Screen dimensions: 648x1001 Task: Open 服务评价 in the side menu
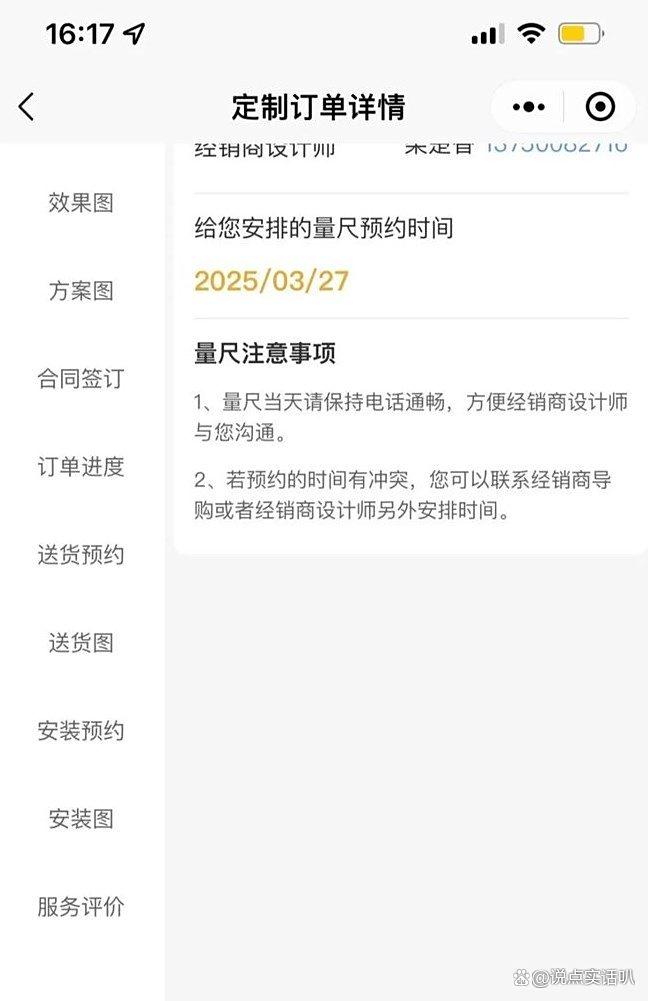pyautogui.click(x=81, y=907)
